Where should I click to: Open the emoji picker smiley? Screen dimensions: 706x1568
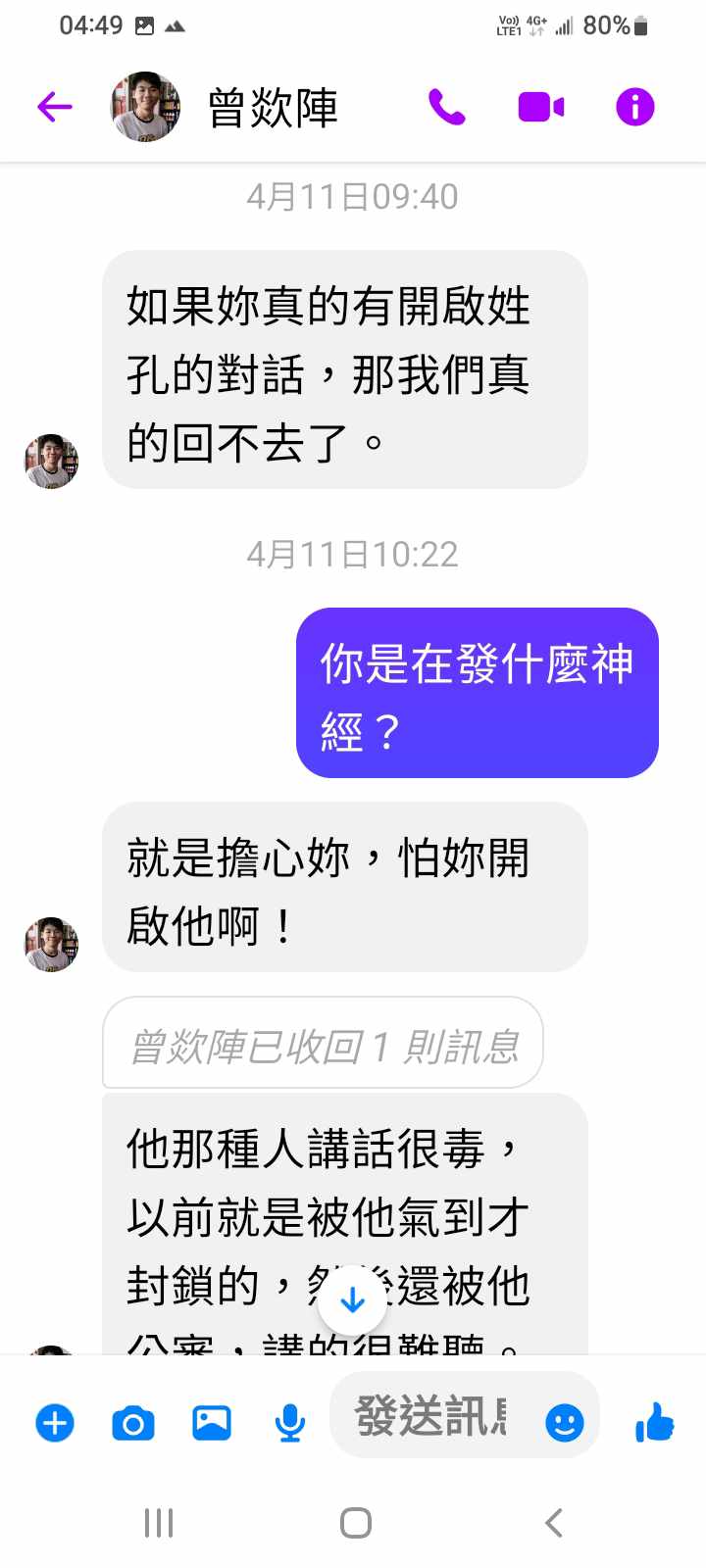coord(564,1422)
